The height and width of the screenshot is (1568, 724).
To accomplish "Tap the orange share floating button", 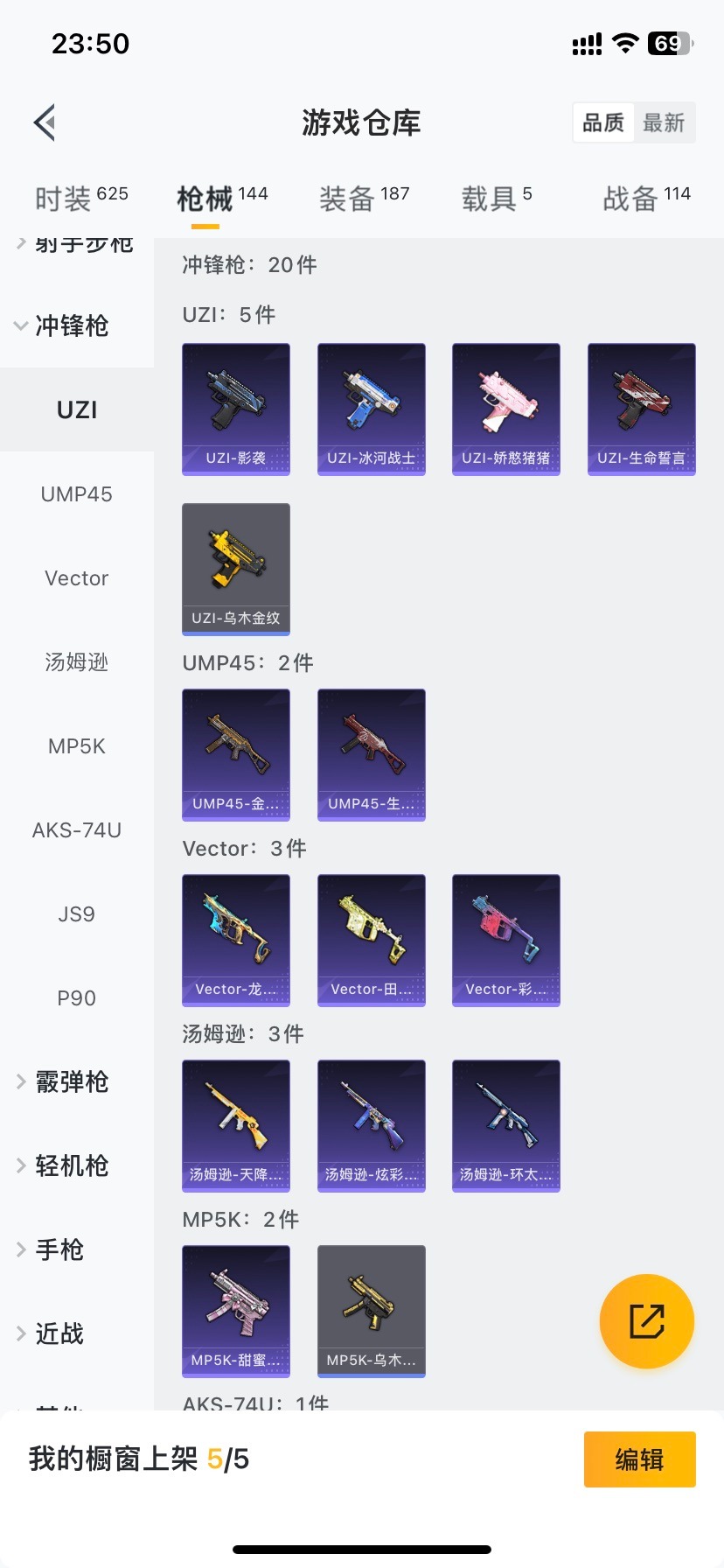I will (647, 1321).
